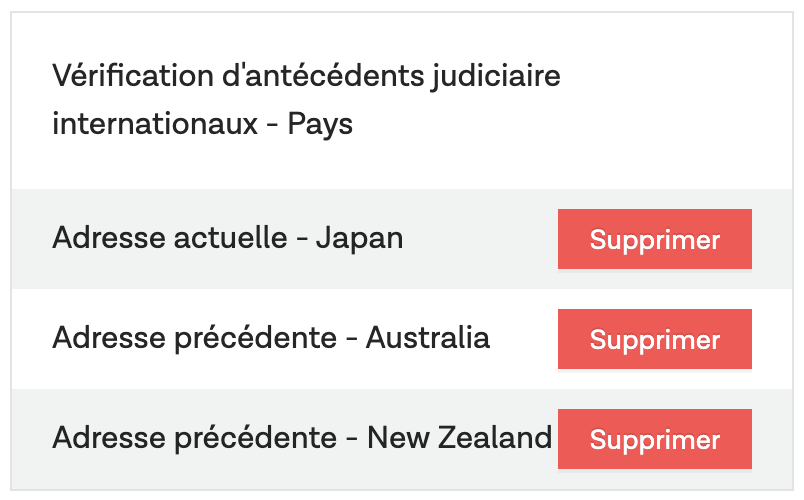The height and width of the screenshot is (500, 804).
Task: Tap Supprimer for Adresse actuelle - Japan
Action: 654,240
